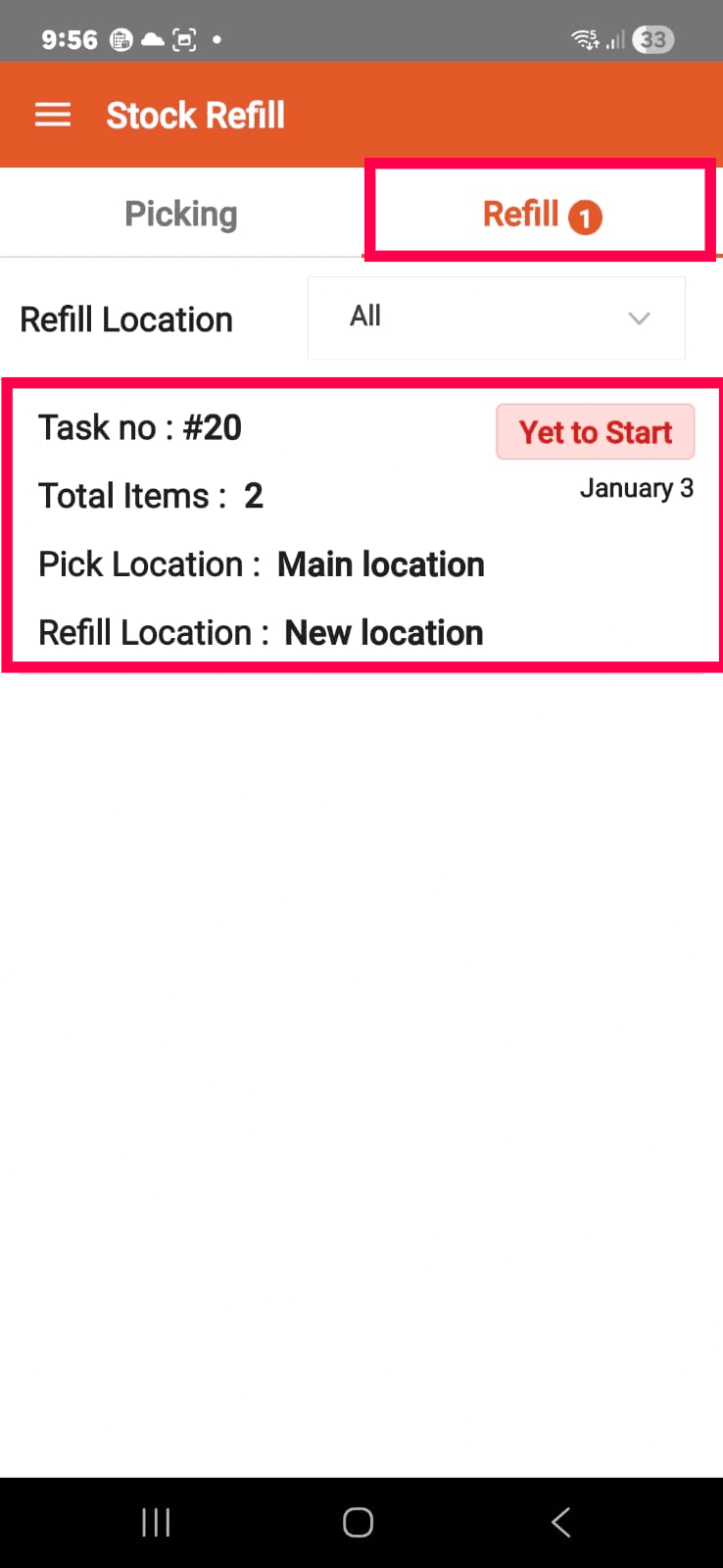Expand the Refill Location dropdown

tap(497, 318)
